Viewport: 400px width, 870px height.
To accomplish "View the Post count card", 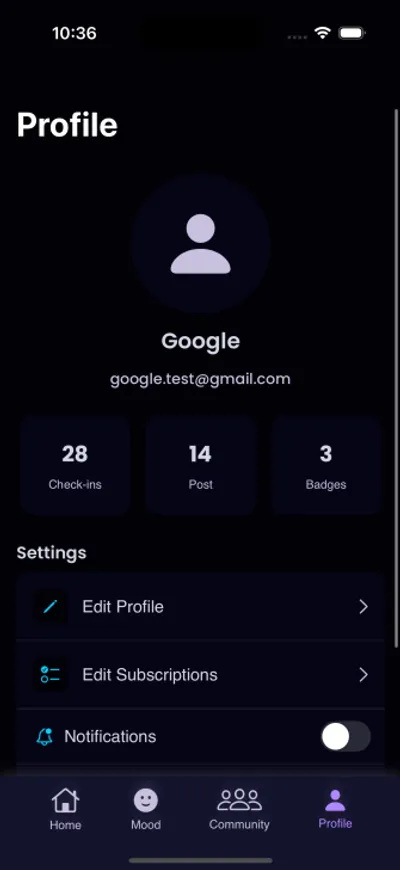I will 200,466.
